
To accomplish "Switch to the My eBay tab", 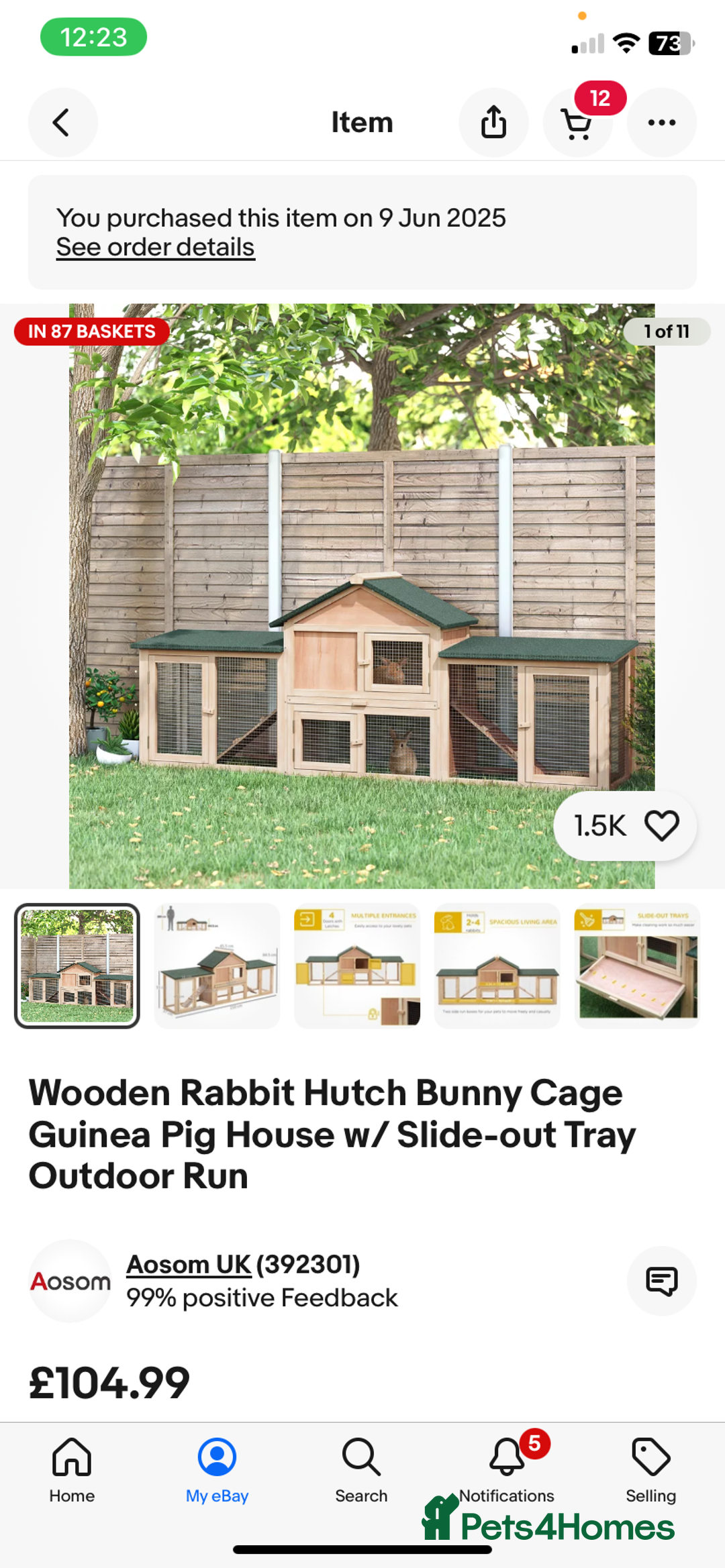I will 217,1469.
